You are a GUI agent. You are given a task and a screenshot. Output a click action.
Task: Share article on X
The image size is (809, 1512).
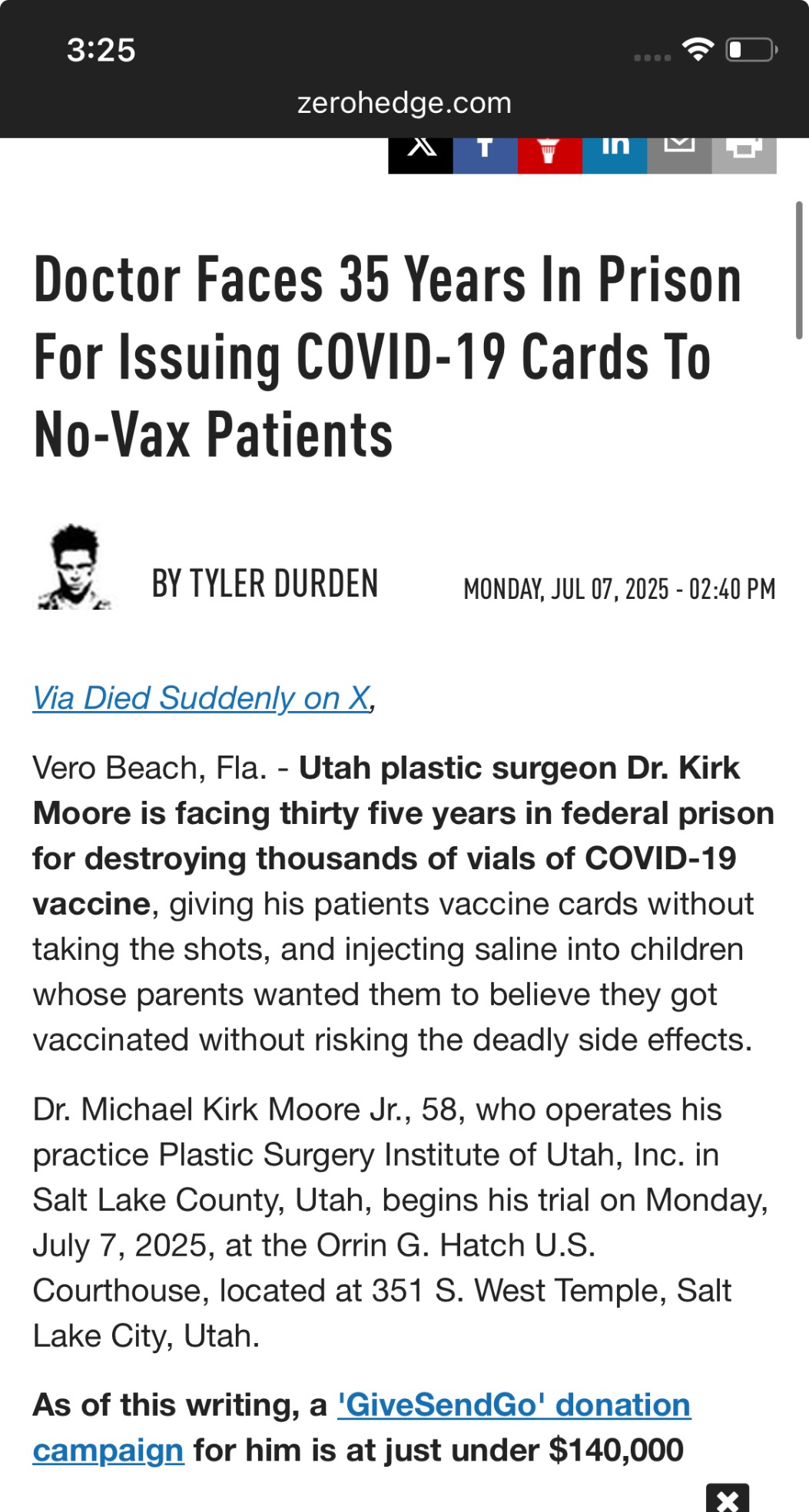coord(420,156)
